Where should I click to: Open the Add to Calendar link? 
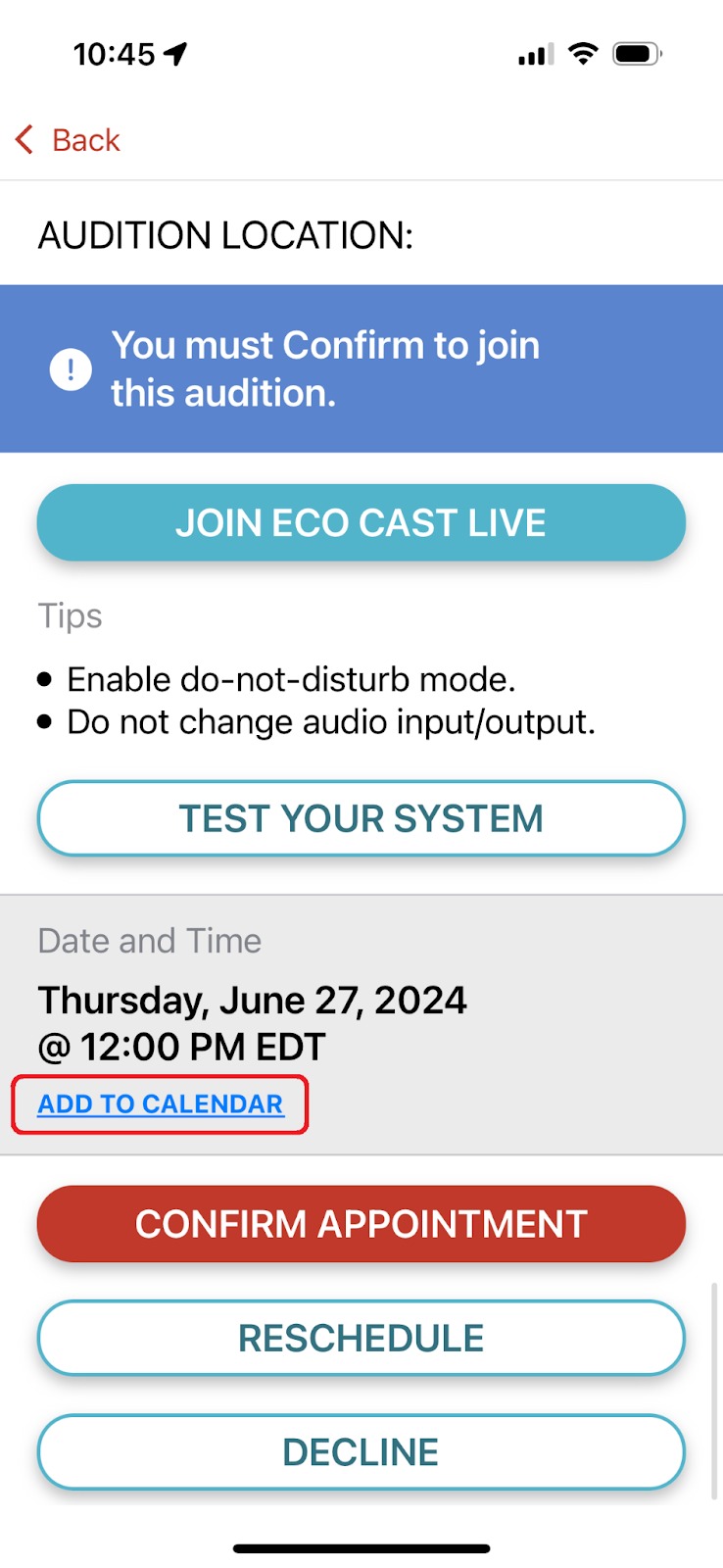pos(161,1103)
